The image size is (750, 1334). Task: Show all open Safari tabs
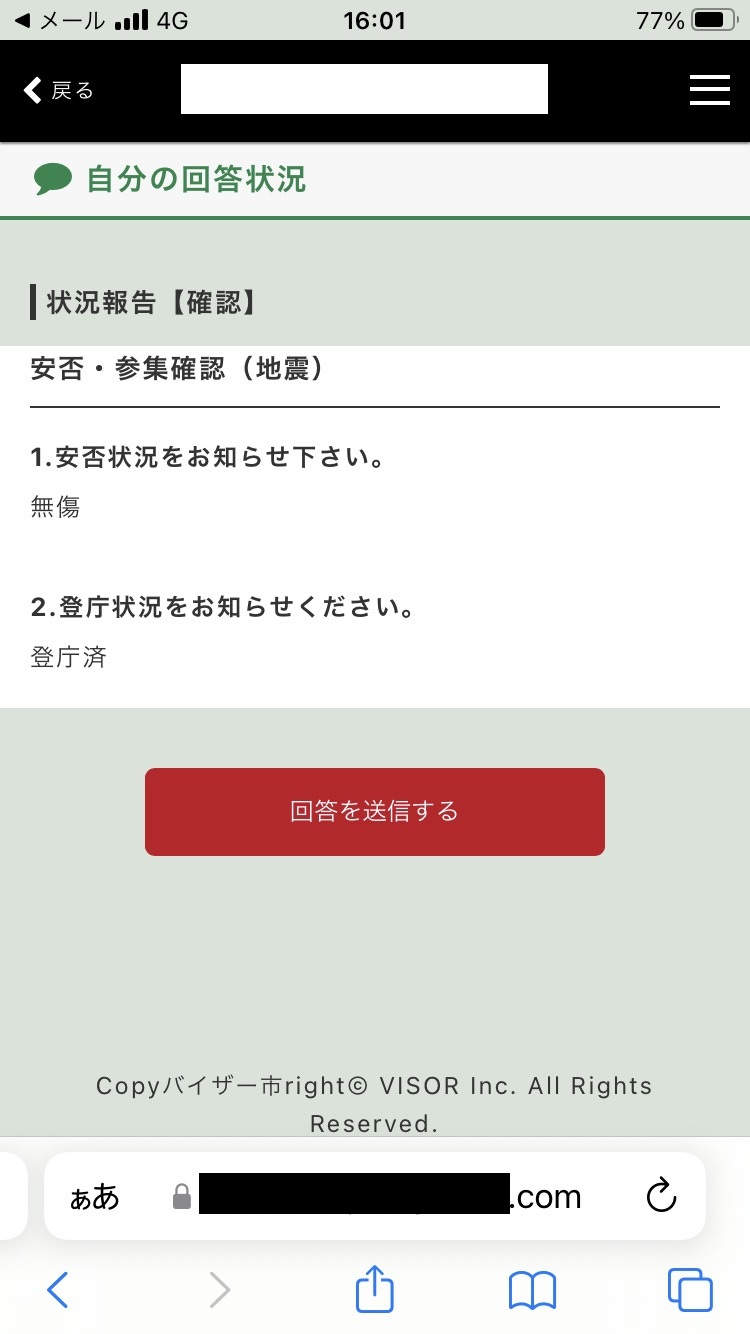pyautogui.click(x=690, y=1290)
